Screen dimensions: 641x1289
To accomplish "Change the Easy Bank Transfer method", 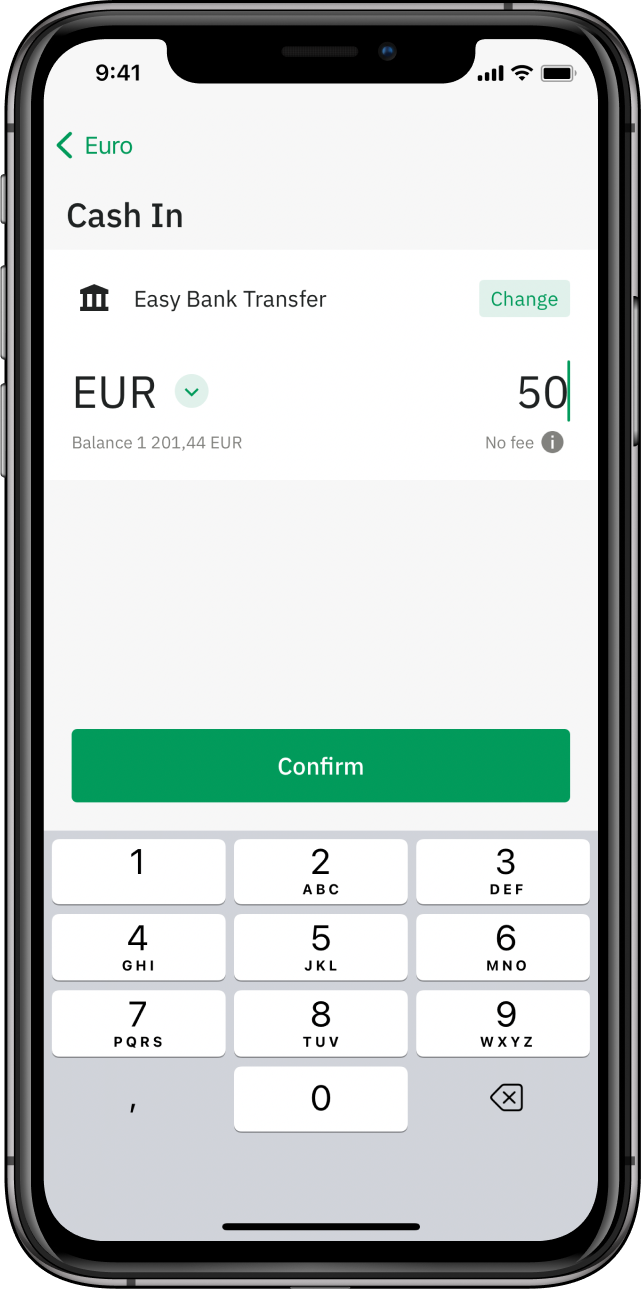I will click(524, 299).
